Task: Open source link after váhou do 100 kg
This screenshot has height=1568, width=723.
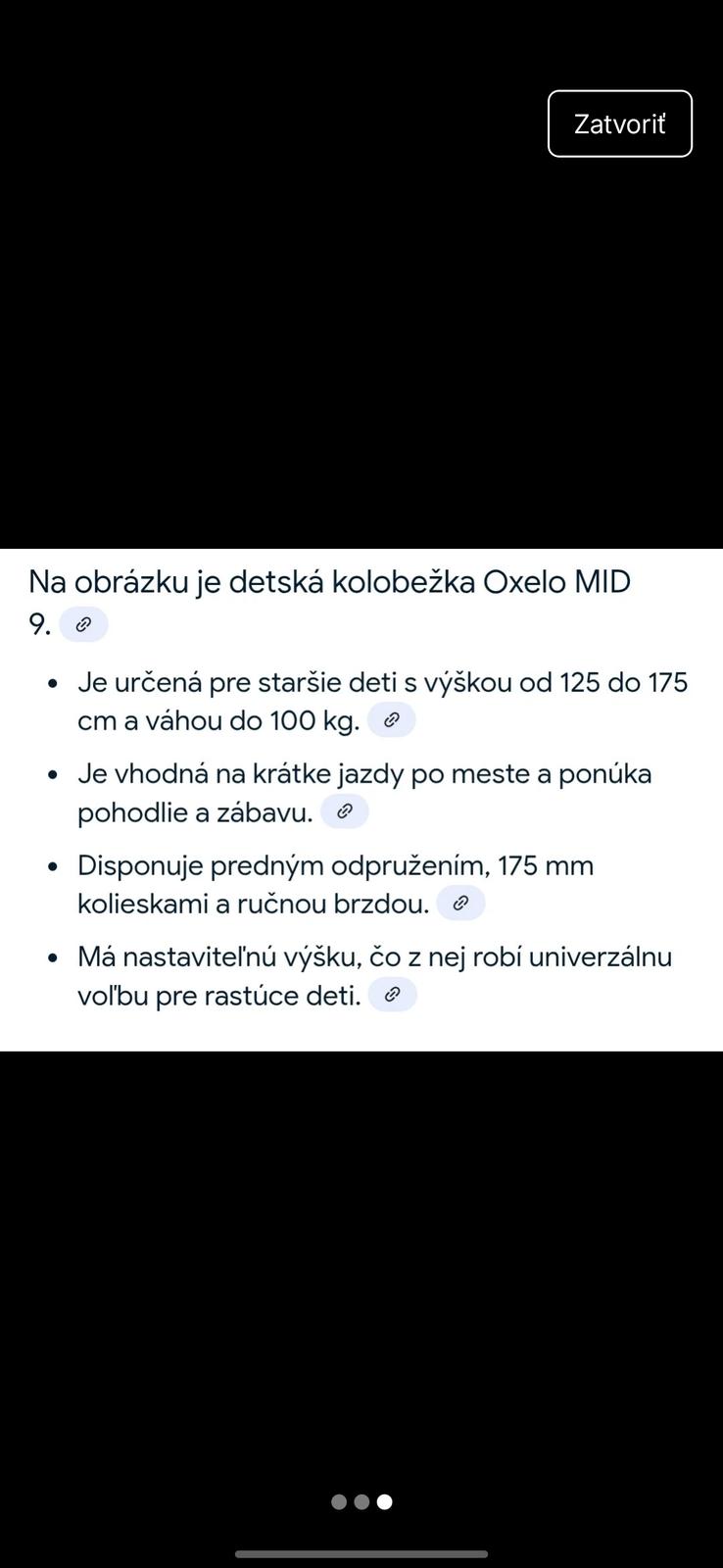Action: point(391,720)
